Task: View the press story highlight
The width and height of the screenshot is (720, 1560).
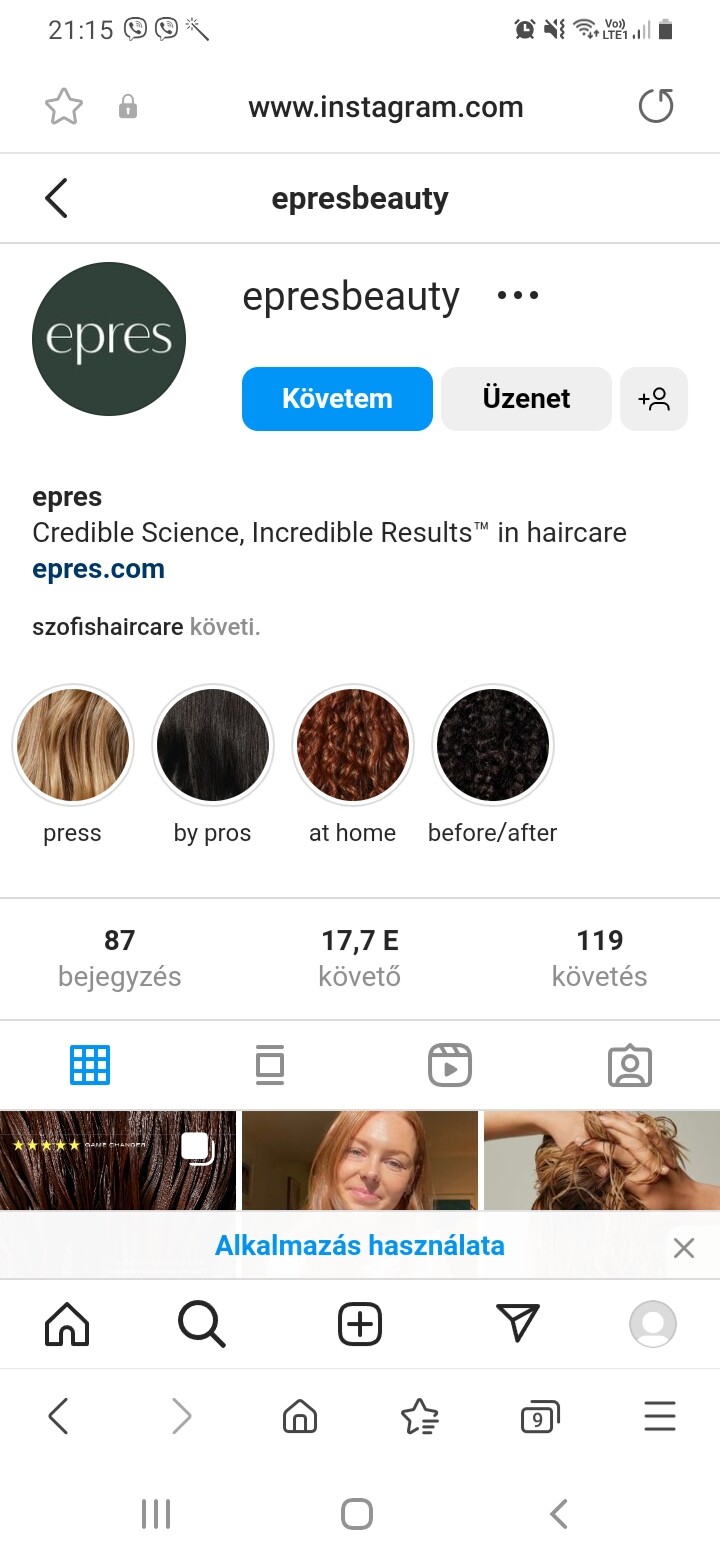Action: (72, 746)
